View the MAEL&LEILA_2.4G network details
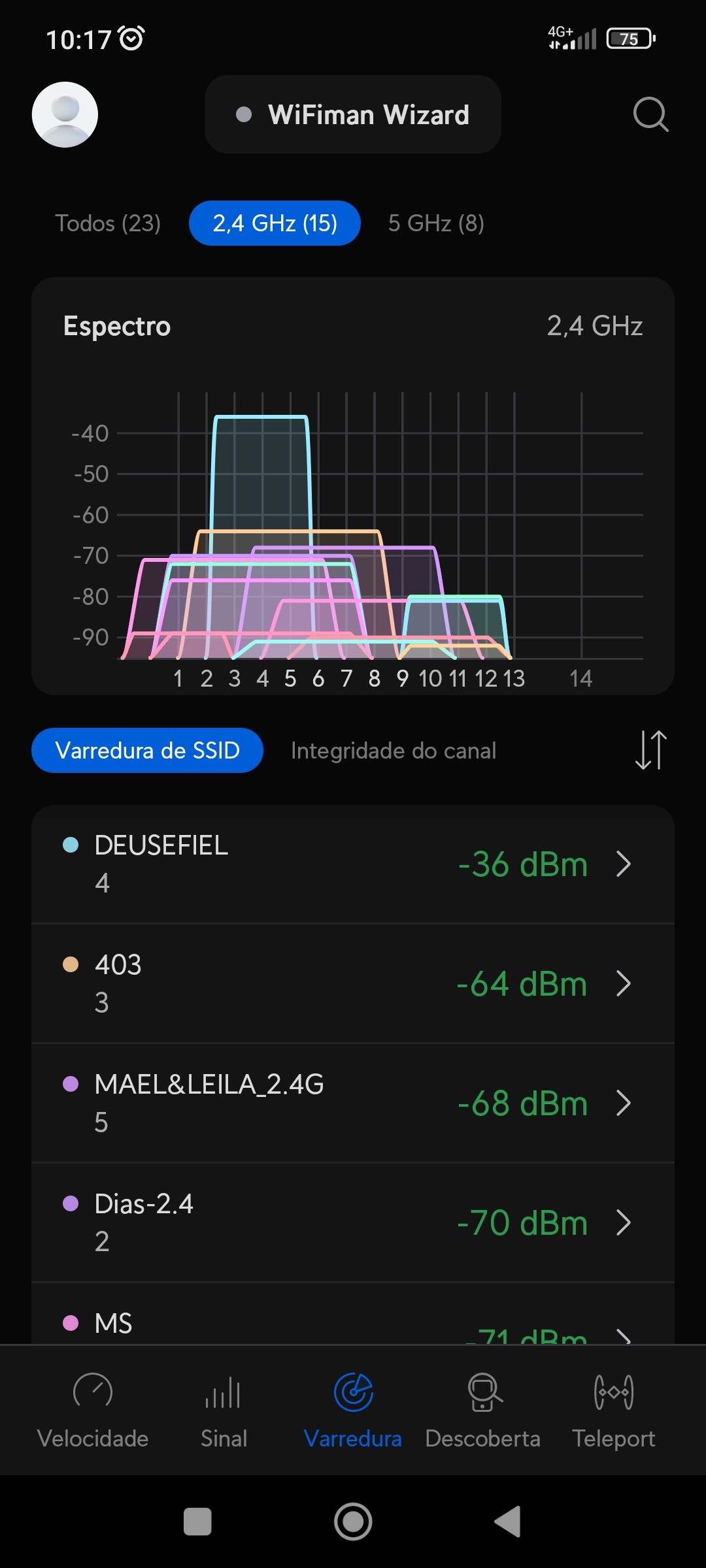The height and width of the screenshot is (1568, 706). coord(353,1103)
